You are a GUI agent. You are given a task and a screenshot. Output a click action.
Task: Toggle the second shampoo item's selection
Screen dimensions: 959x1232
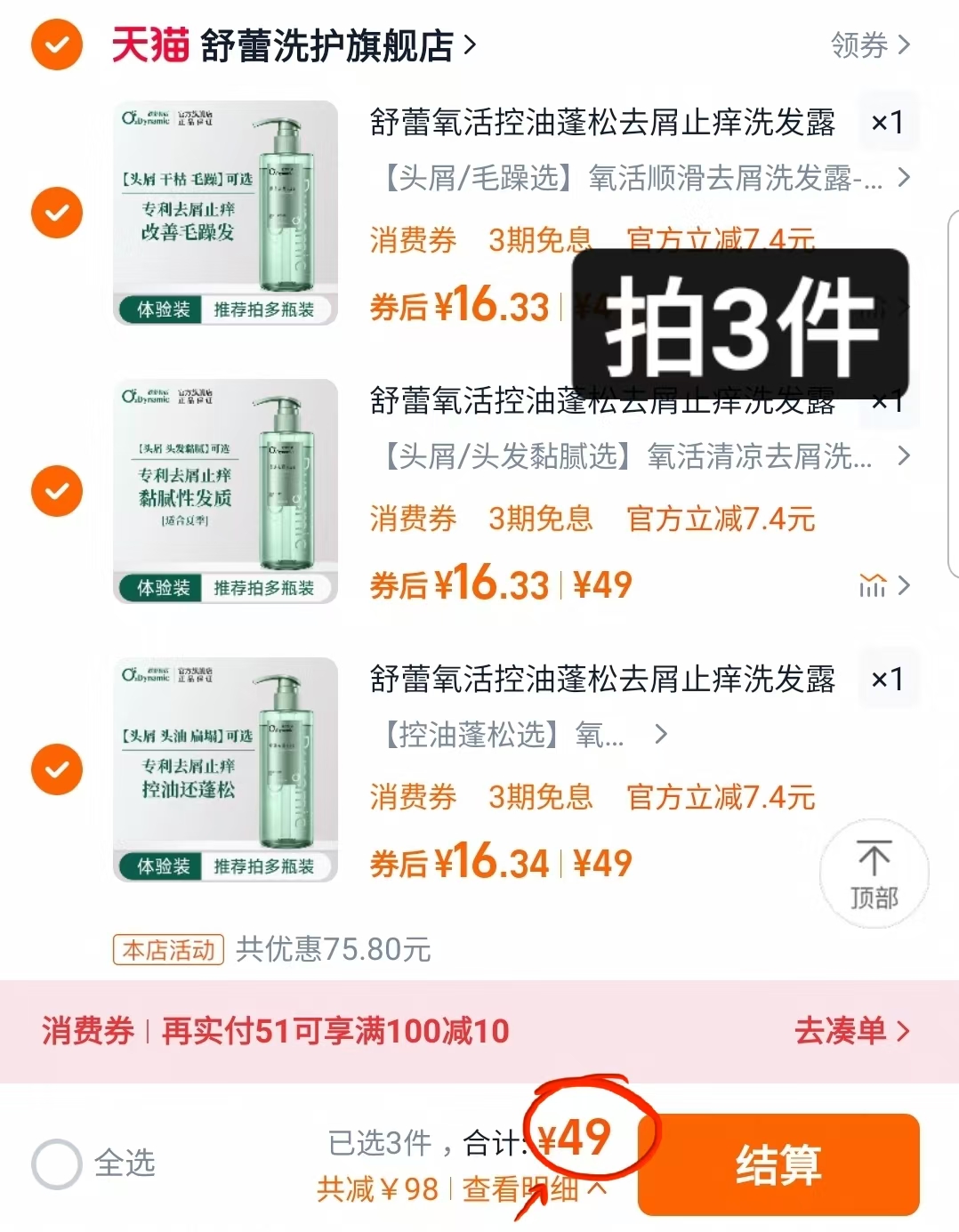pyautogui.click(x=56, y=491)
